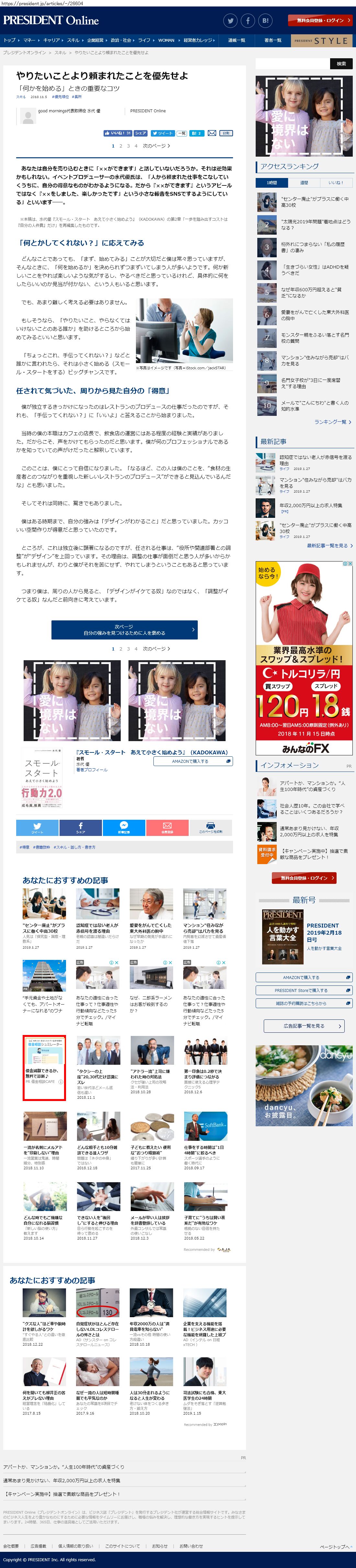Open the Facebook icon in the header
This screenshot has height=1568, width=356.
coord(248,21)
